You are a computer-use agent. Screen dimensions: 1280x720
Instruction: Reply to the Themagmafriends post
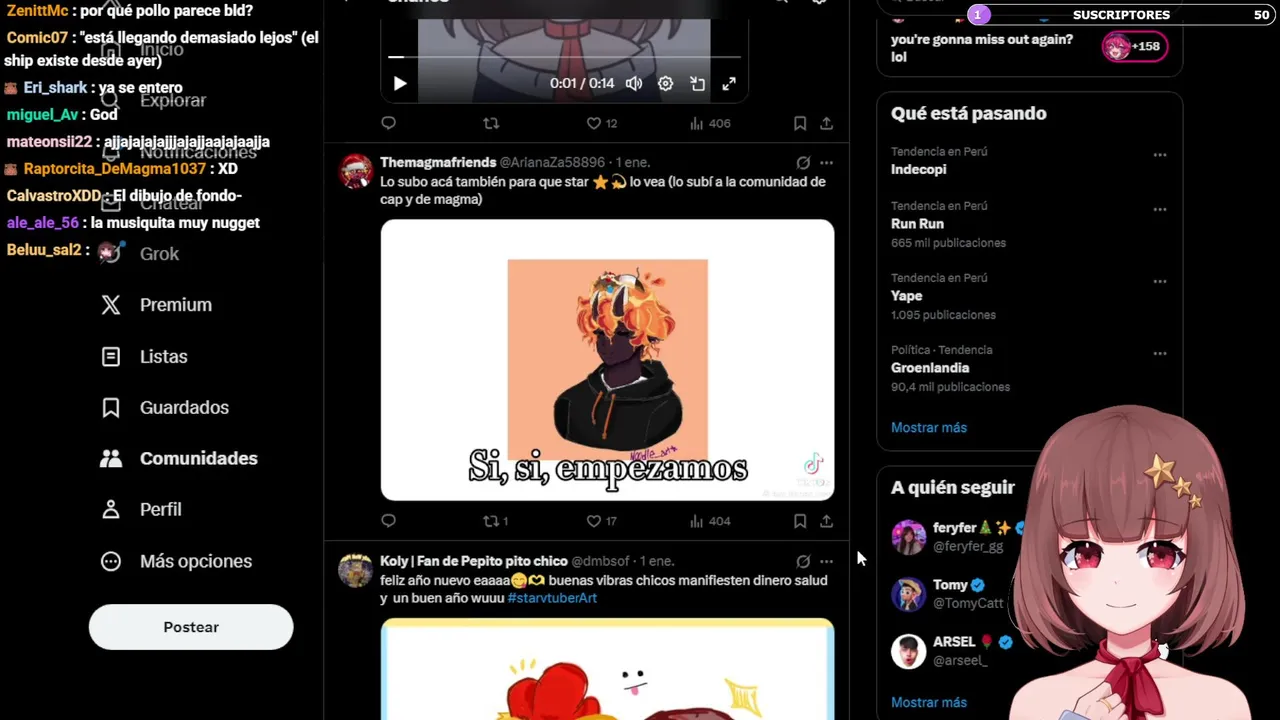click(x=389, y=521)
